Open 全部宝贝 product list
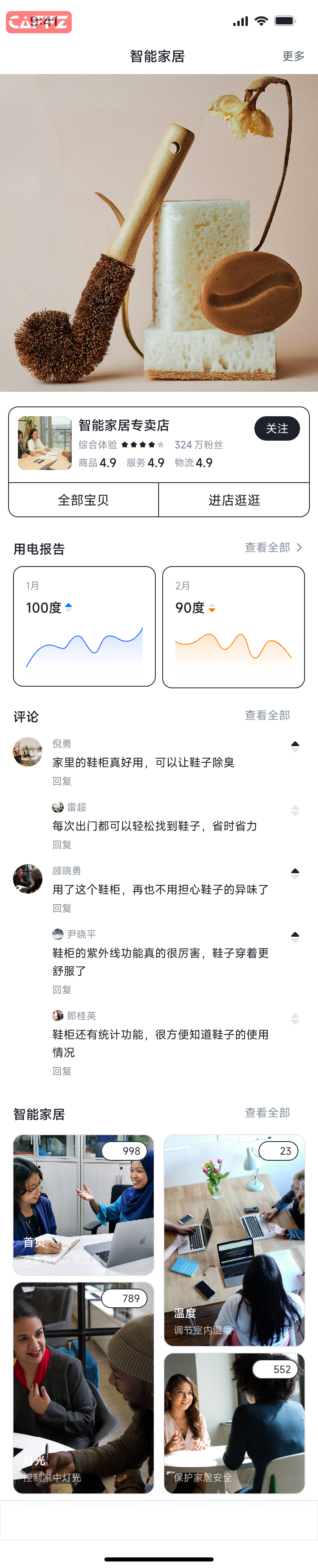The width and height of the screenshot is (318, 1568). pos(84,500)
